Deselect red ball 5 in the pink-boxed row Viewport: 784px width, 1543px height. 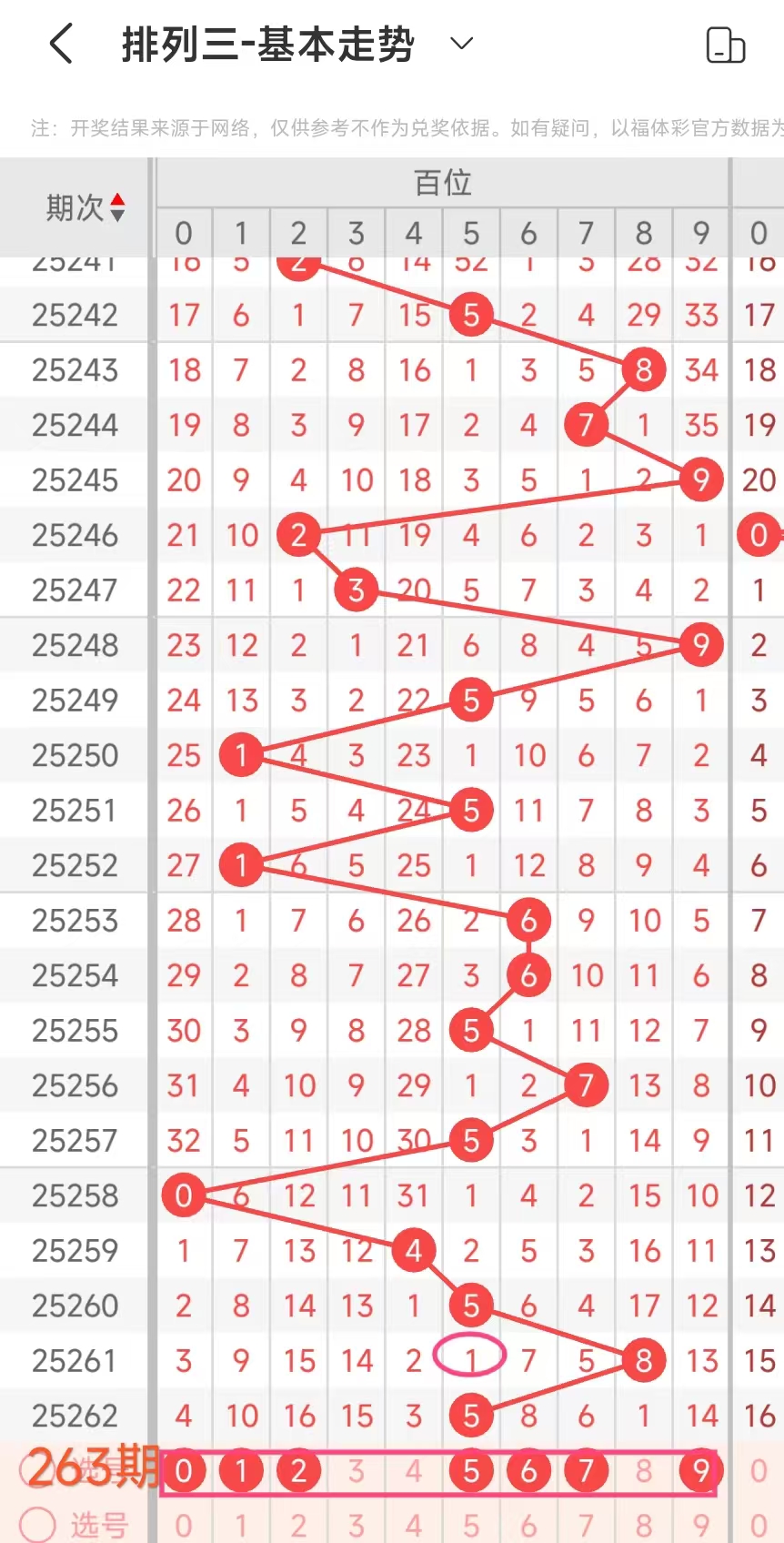471,1470
